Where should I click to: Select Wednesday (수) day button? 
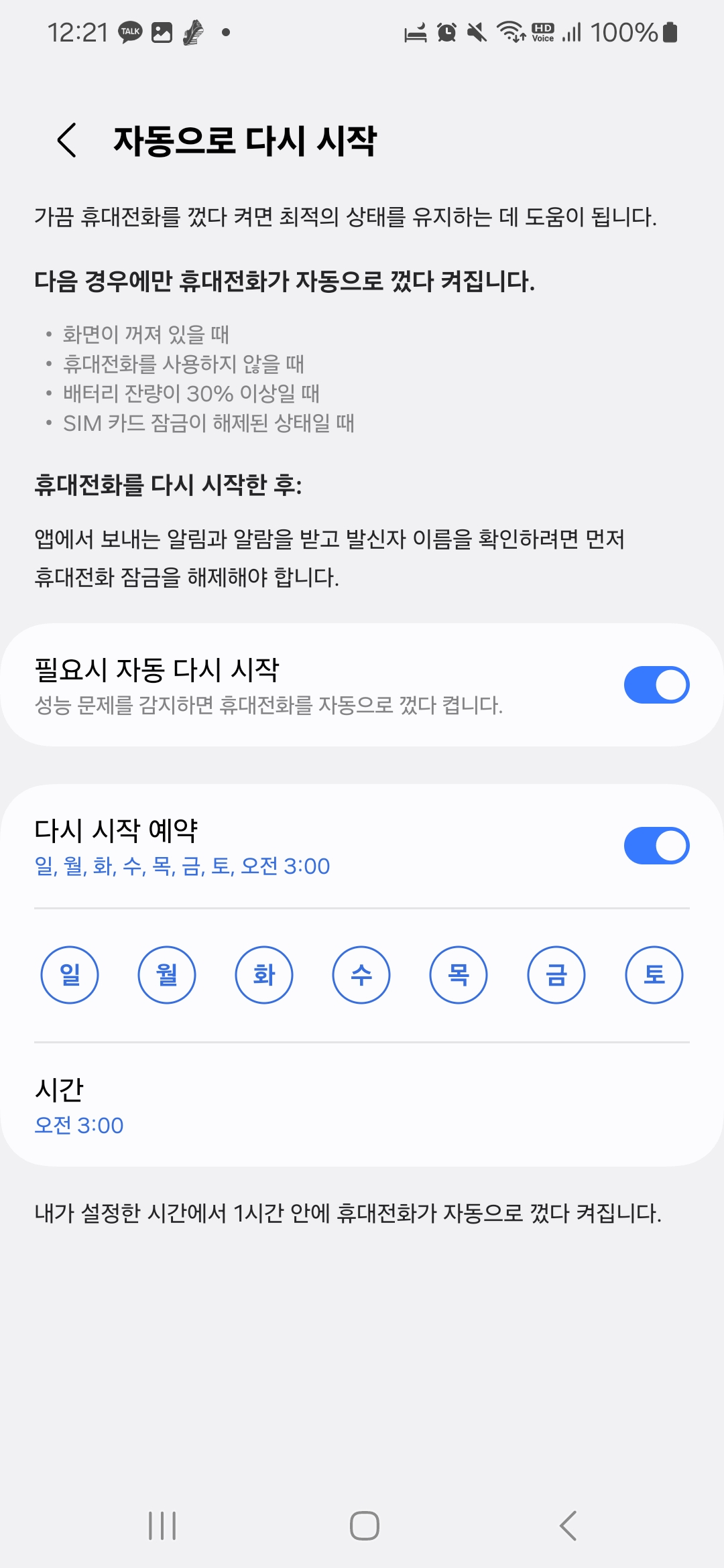pos(361,975)
